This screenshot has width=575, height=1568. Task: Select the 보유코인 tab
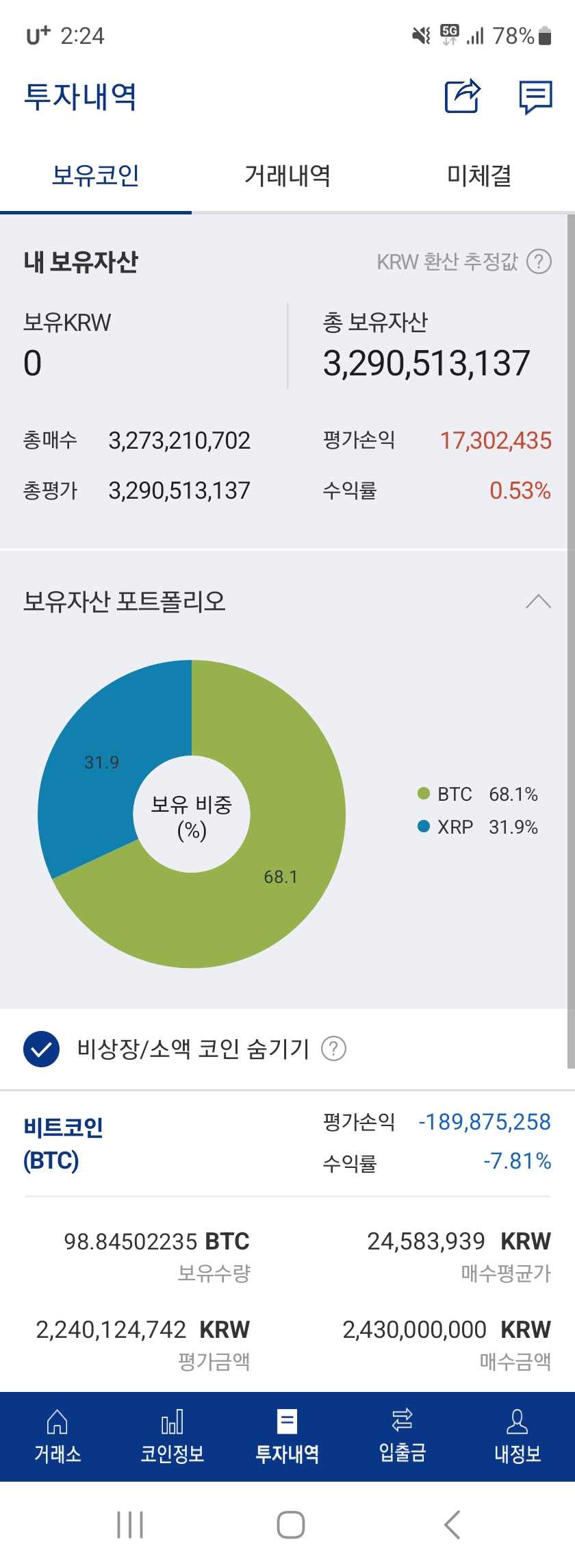pos(96,176)
